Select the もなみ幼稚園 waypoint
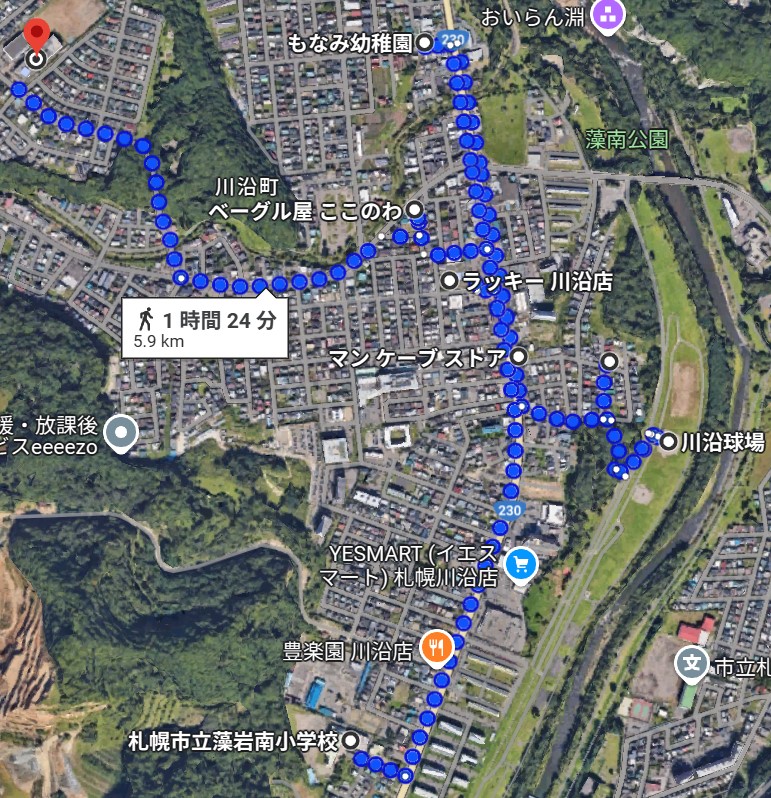 click(425, 42)
